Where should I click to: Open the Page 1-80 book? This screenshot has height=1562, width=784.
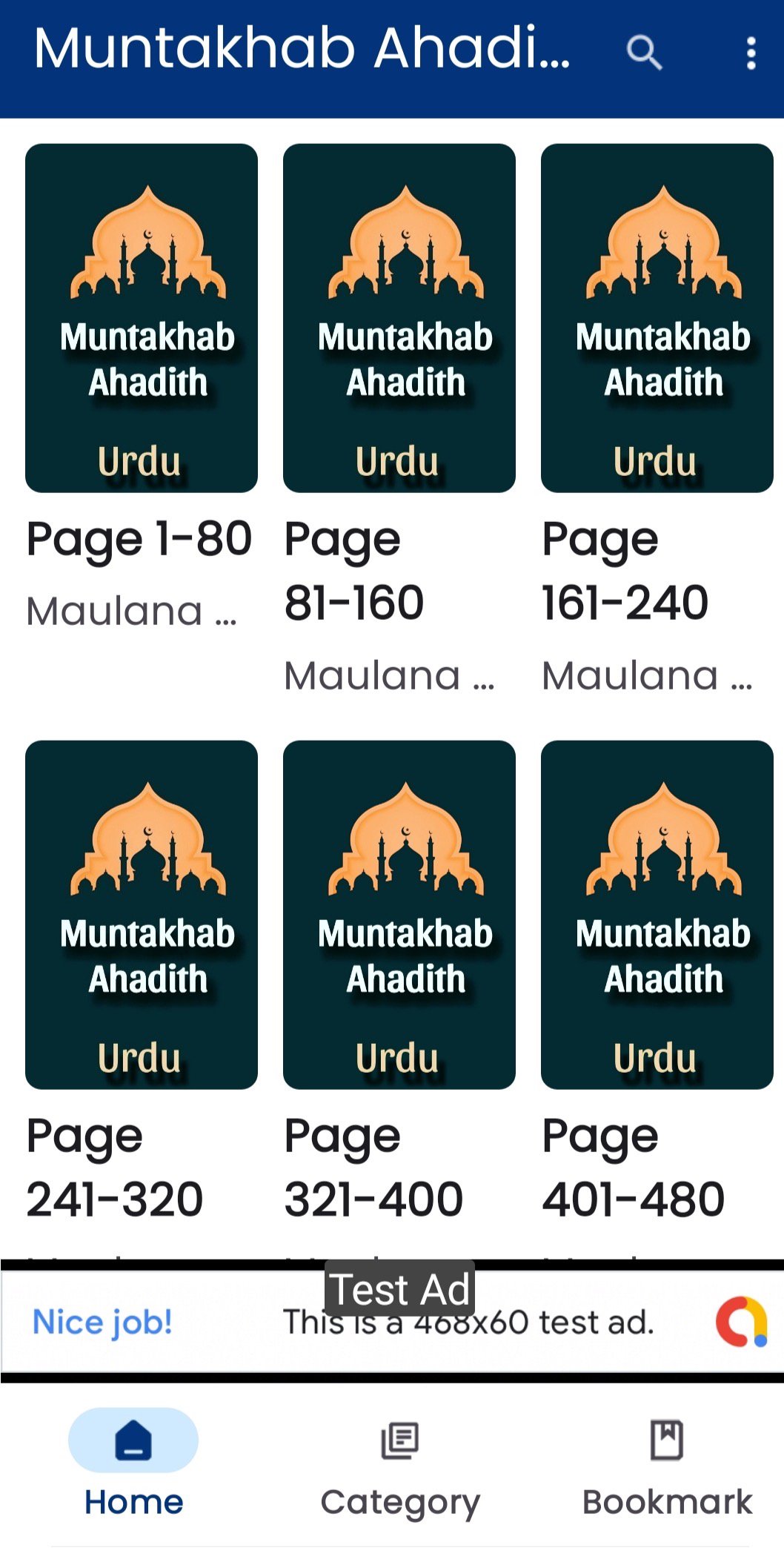142,319
